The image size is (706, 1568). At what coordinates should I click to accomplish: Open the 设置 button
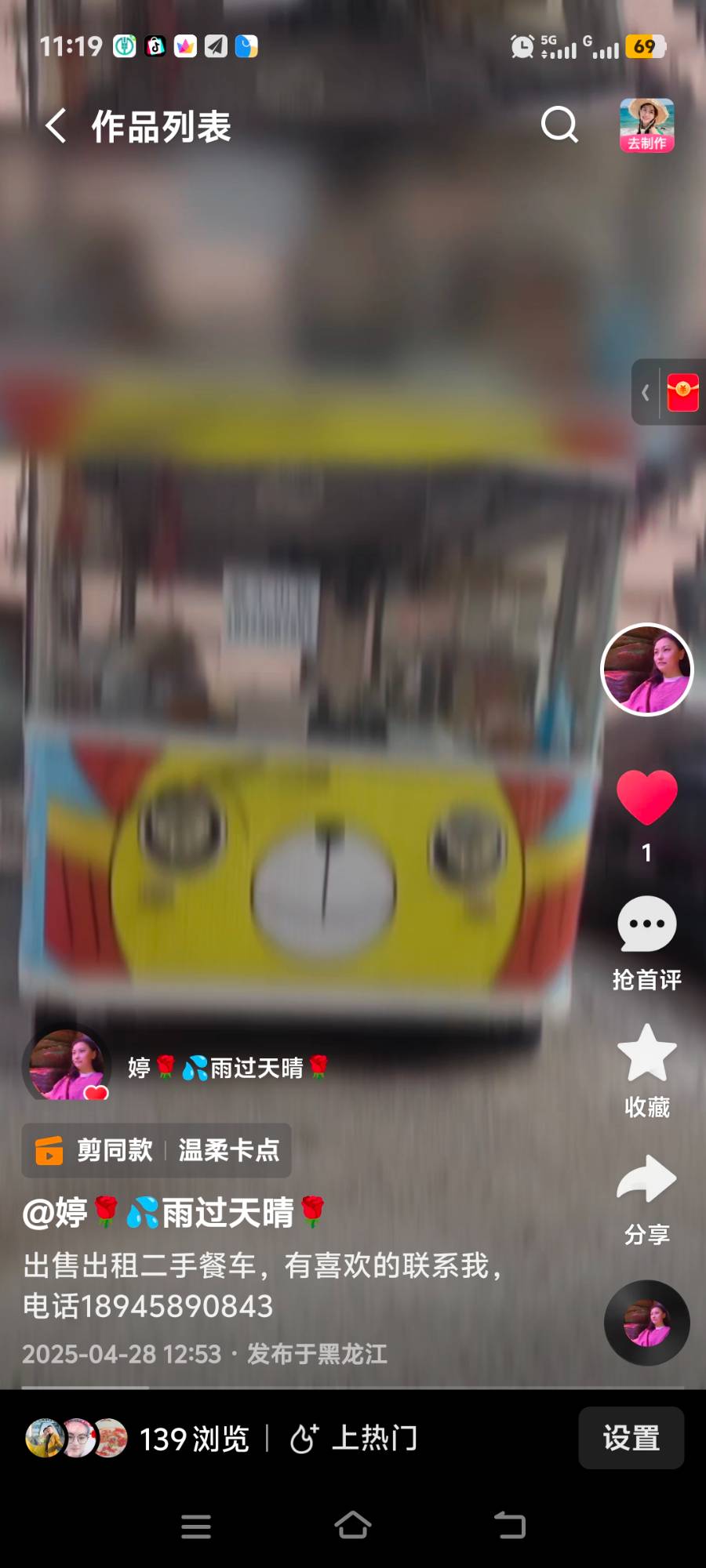point(631,1438)
